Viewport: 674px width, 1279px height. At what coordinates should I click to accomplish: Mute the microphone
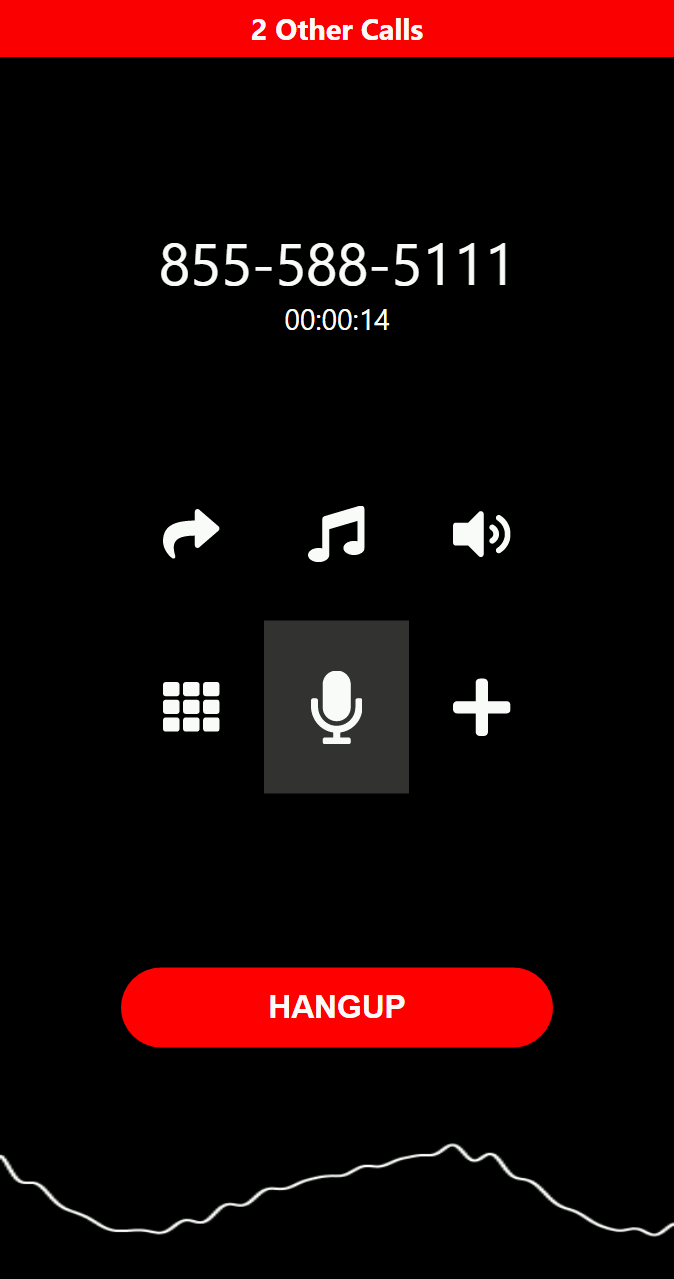336,707
